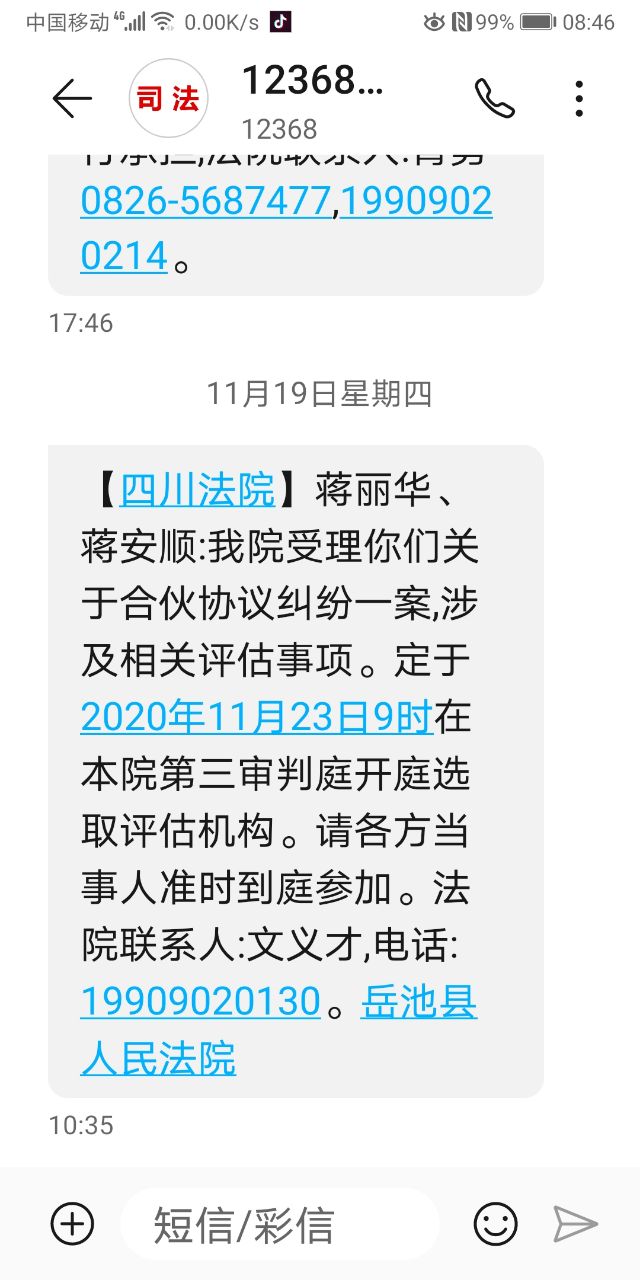Call the 12368 sender
The width and height of the screenshot is (640, 1280).
coord(494,98)
